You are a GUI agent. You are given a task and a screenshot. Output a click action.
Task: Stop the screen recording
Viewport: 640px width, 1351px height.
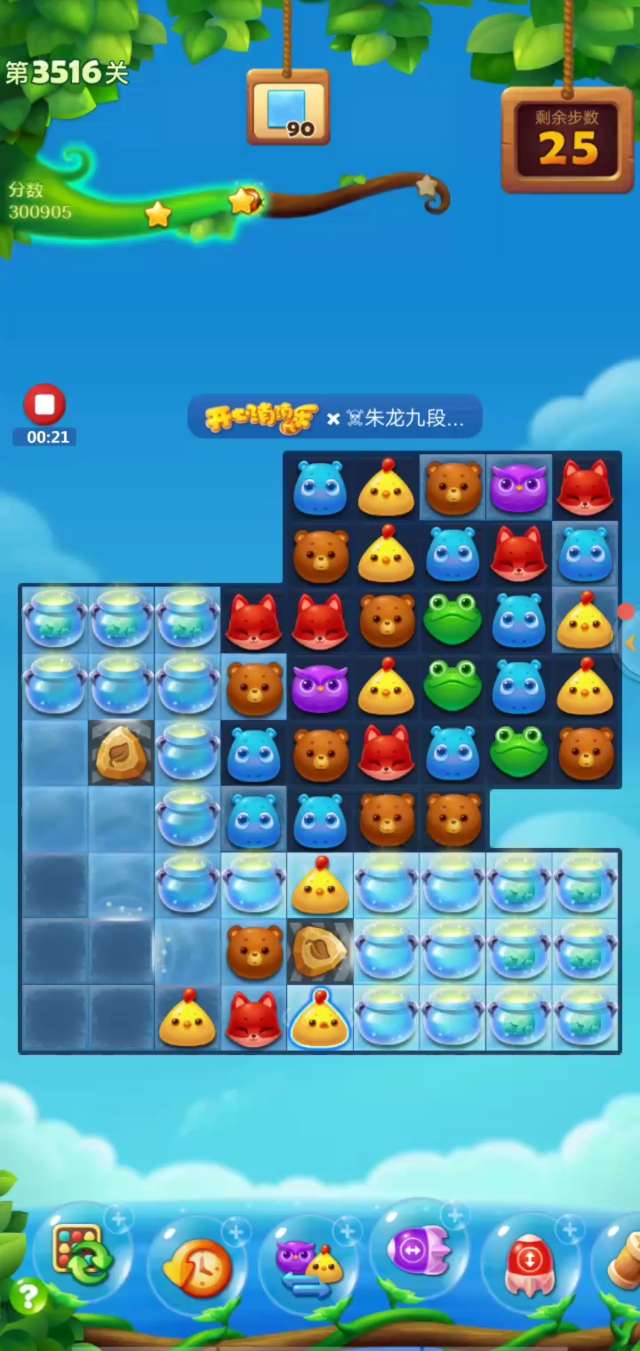coord(45,405)
